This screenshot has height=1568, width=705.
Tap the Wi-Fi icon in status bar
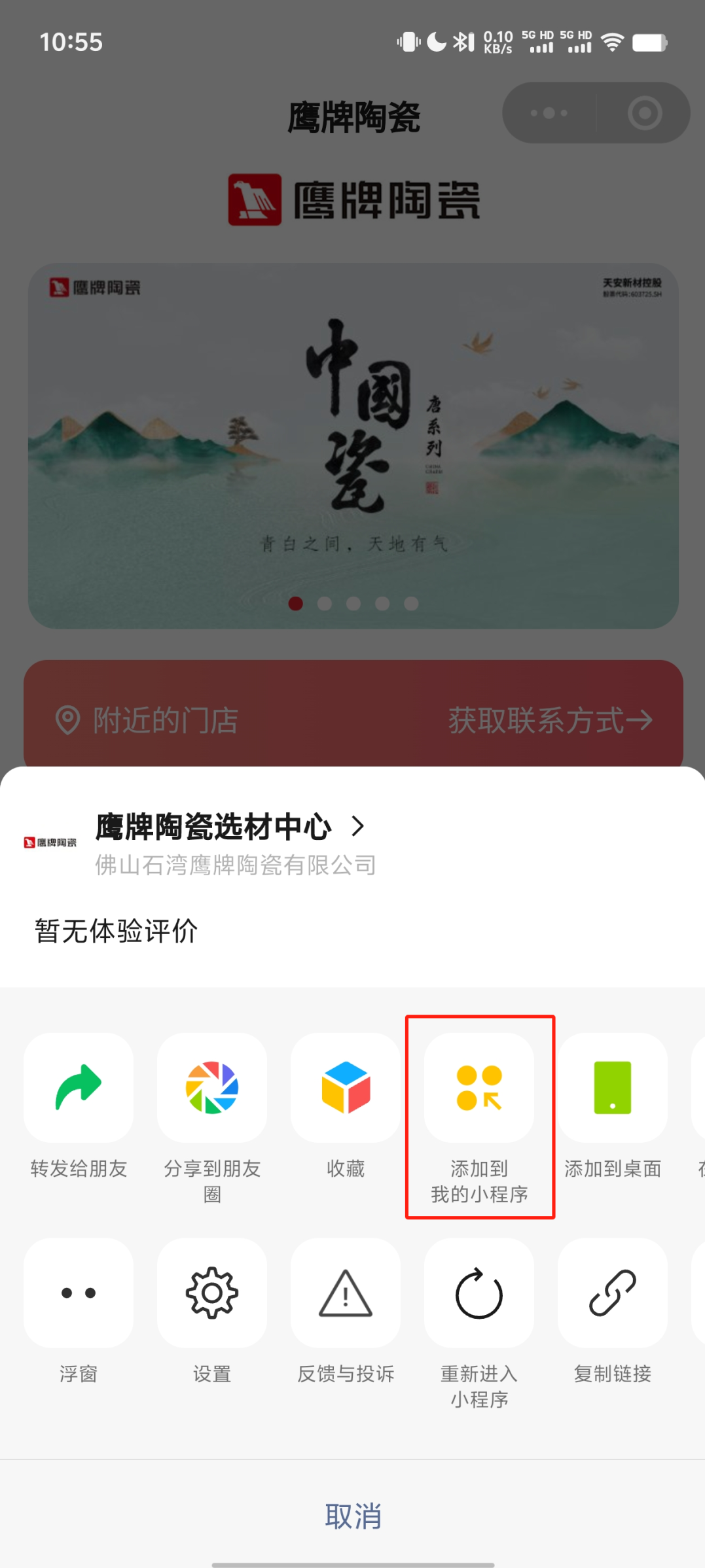(612, 42)
